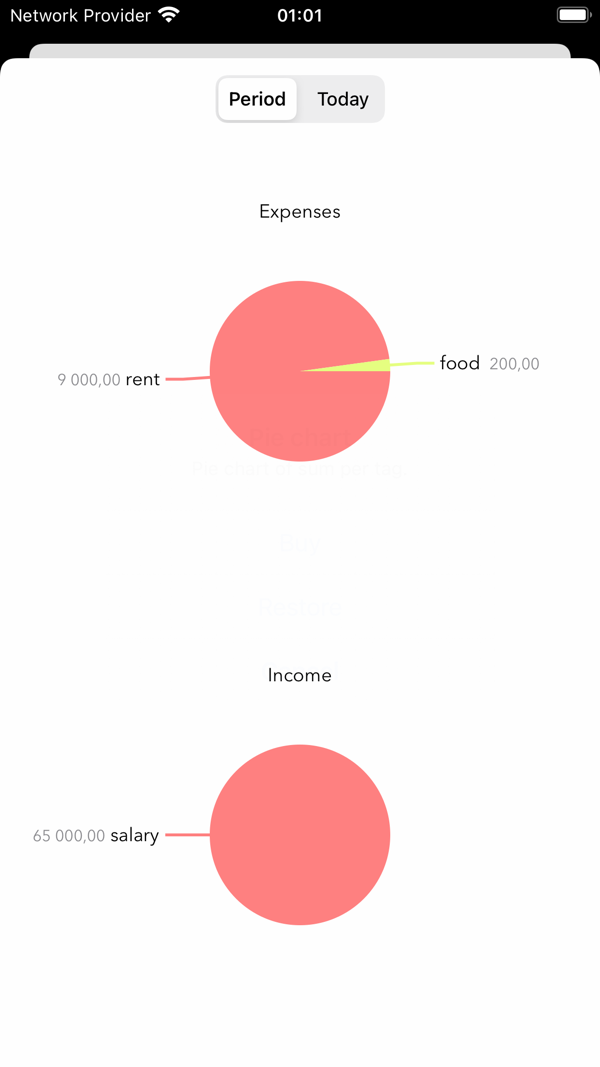Select the Period segment
The height and width of the screenshot is (1067, 600).
(x=257, y=99)
